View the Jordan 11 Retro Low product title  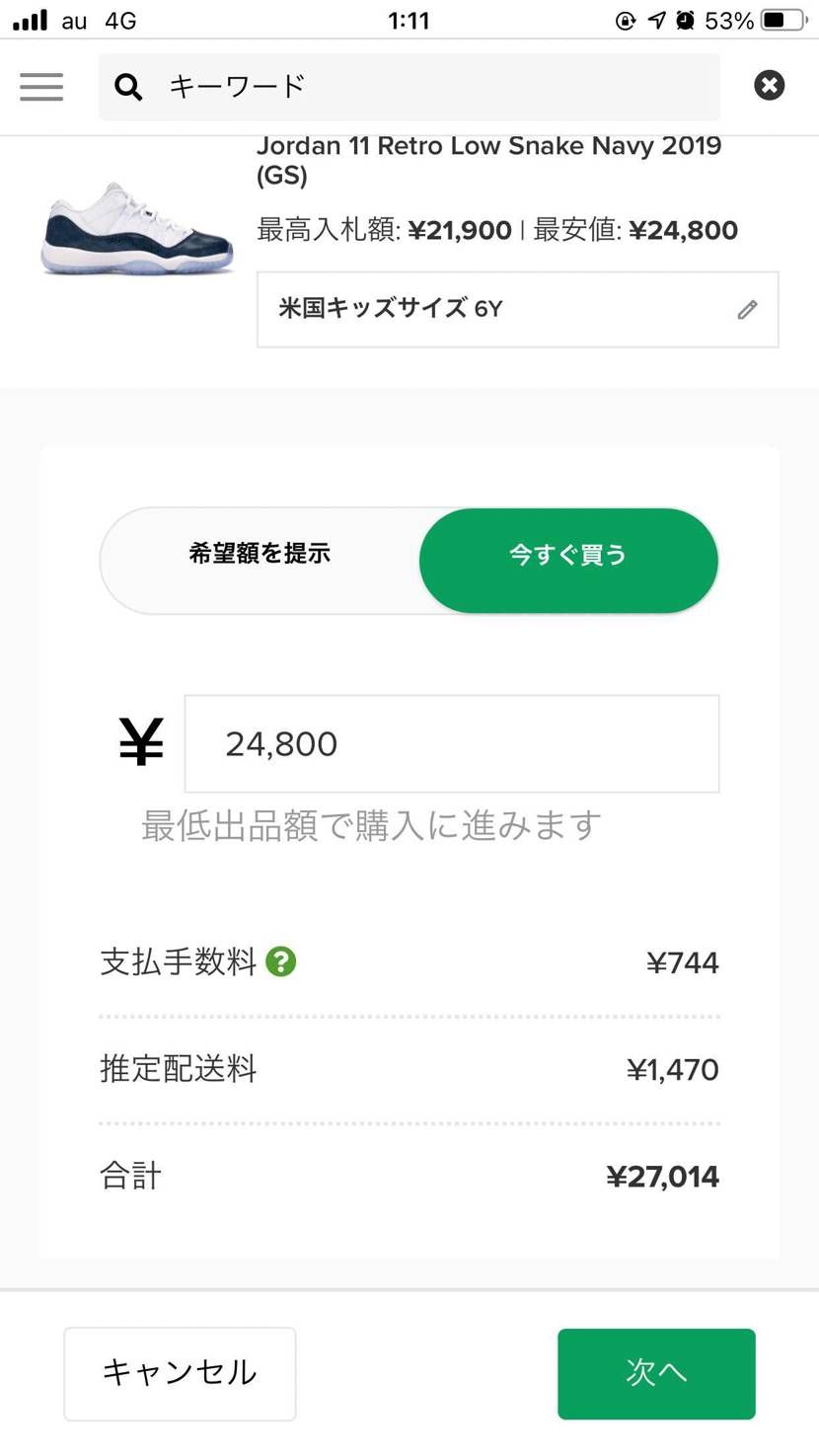point(488,160)
